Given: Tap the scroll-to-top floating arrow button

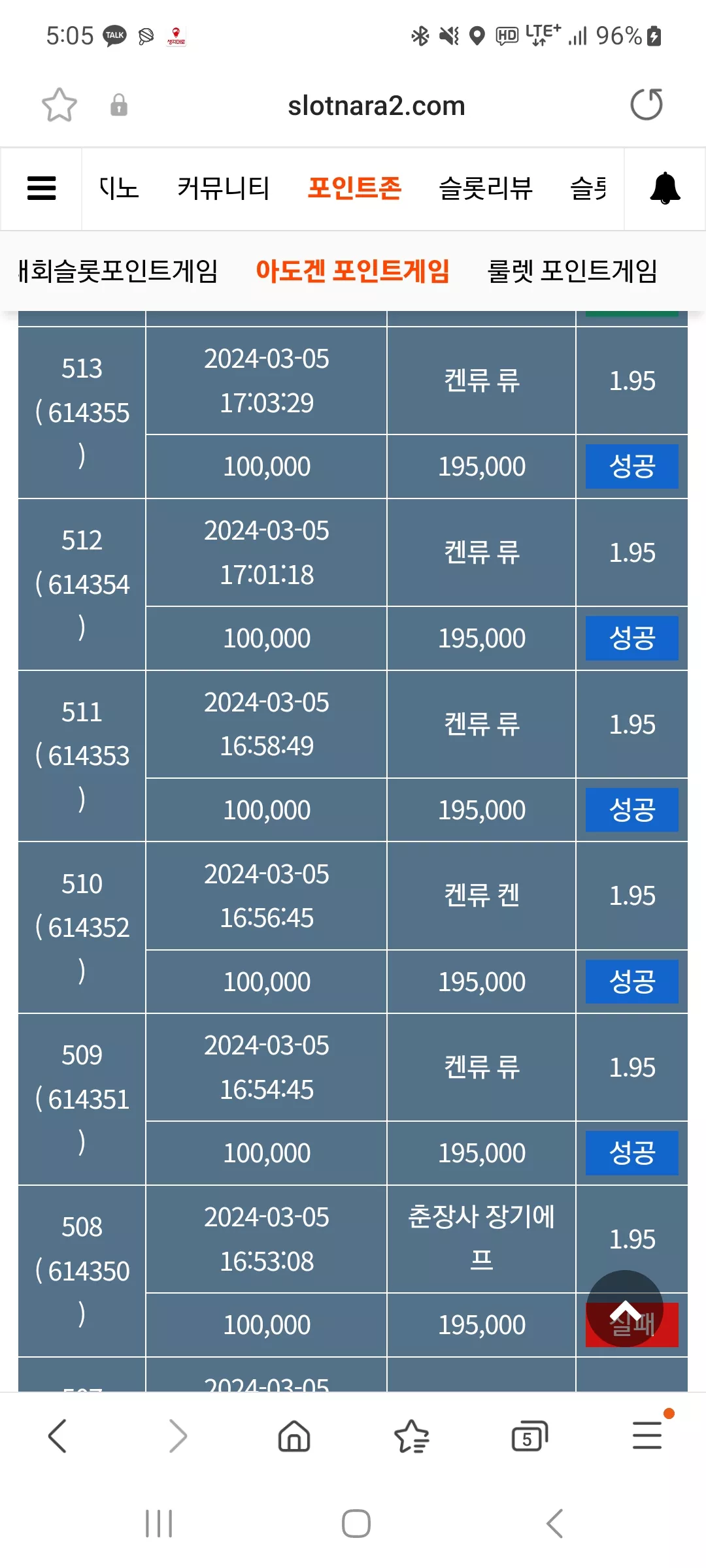Looking at the screenshot, I should pos(625,1309).
